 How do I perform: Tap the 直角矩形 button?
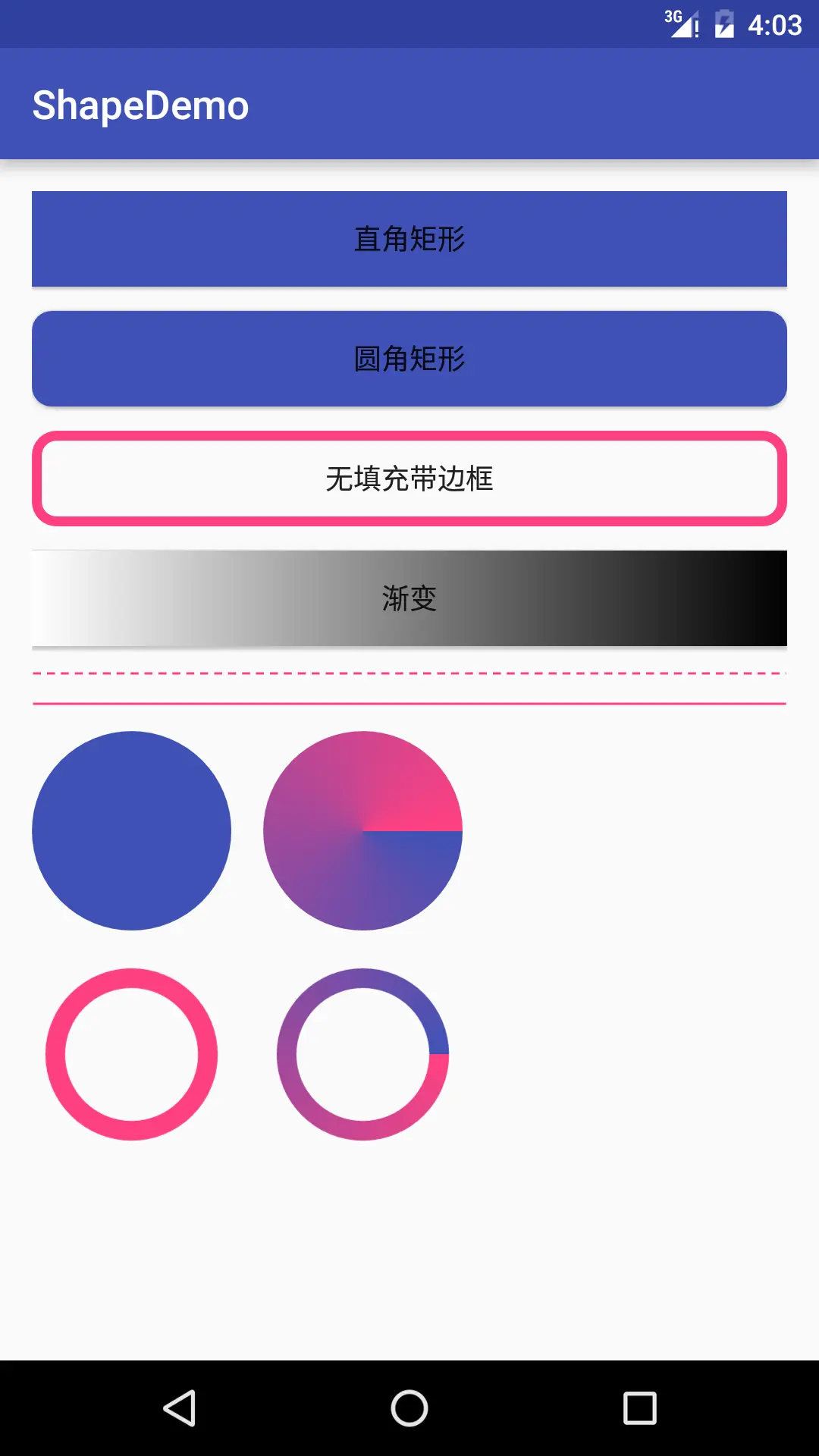pyautogui.click(x=409, y=239)
